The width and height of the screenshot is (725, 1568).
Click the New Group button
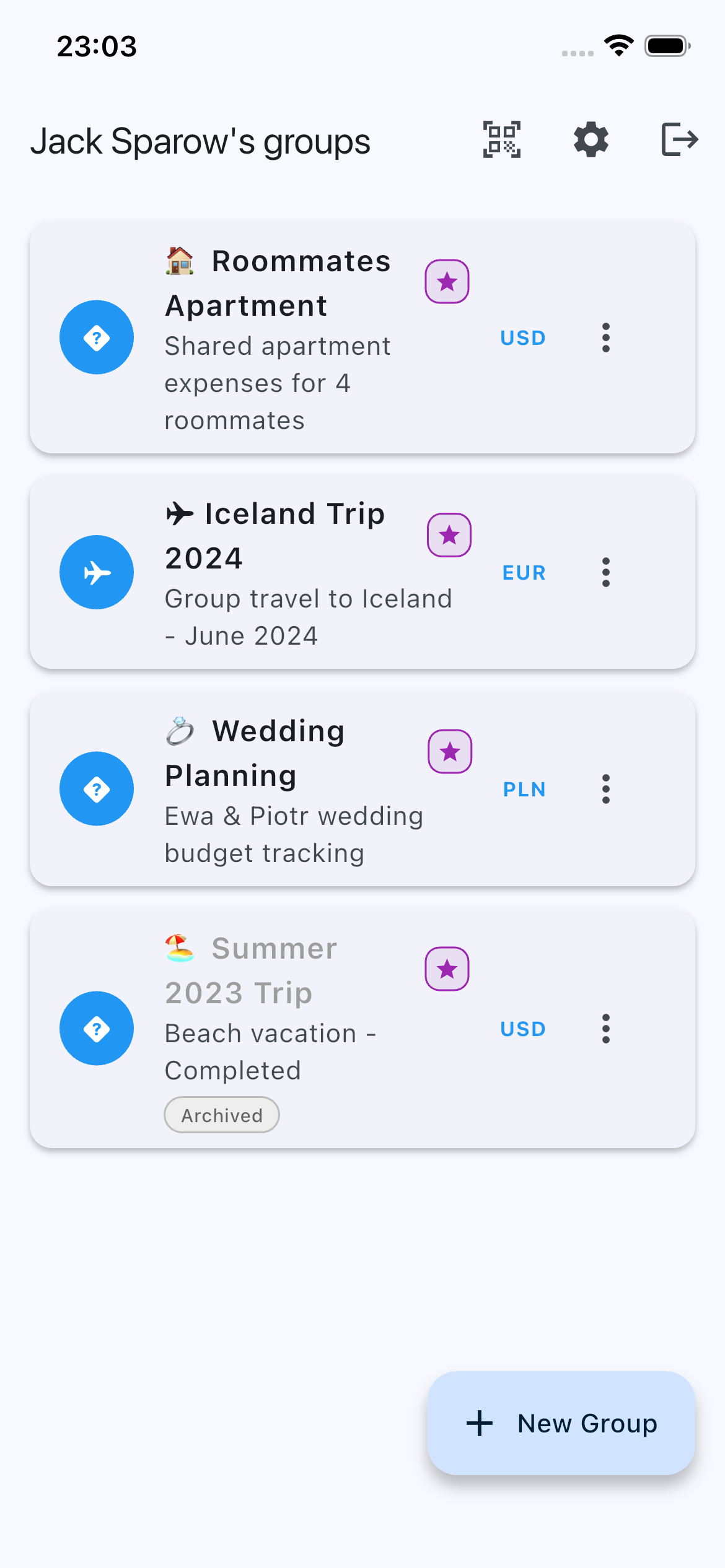561,1423
